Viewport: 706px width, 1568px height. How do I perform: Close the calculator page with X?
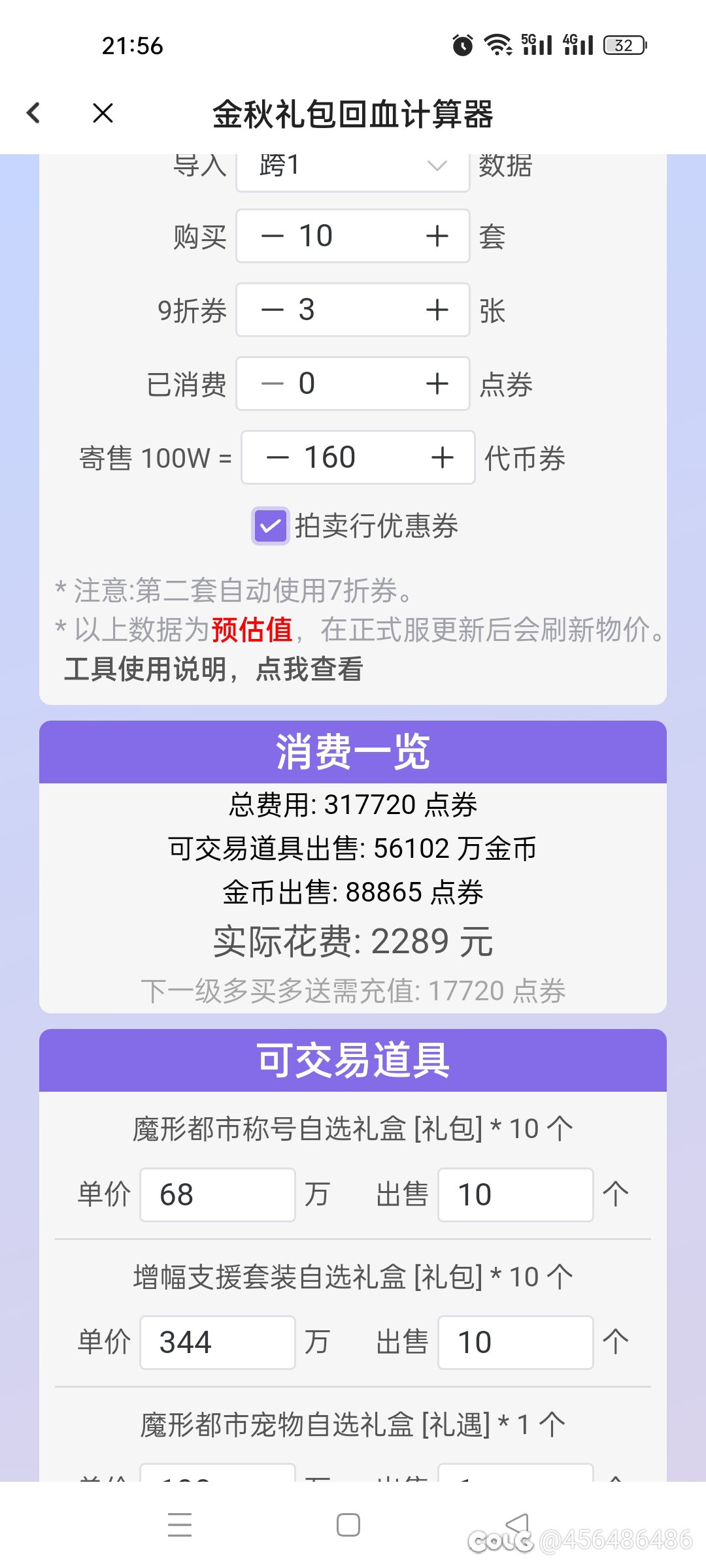tap(103, 113)
